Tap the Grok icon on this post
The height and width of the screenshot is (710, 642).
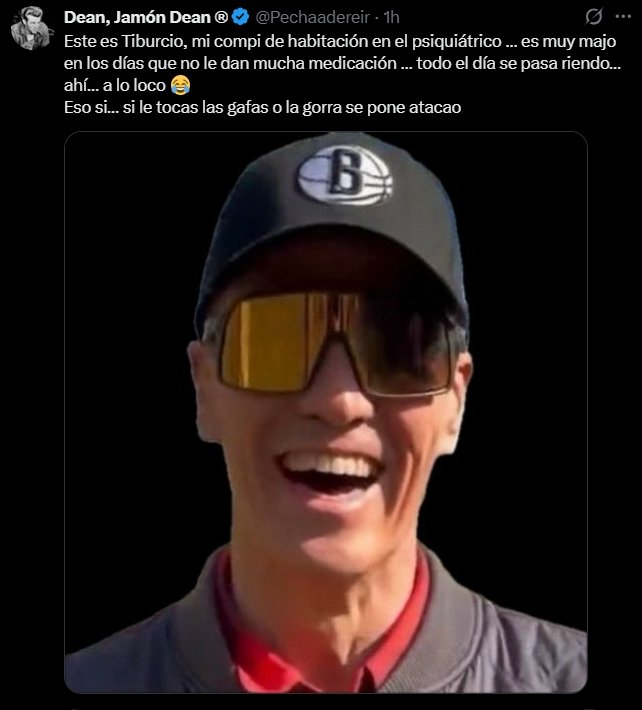pos(594,18)
